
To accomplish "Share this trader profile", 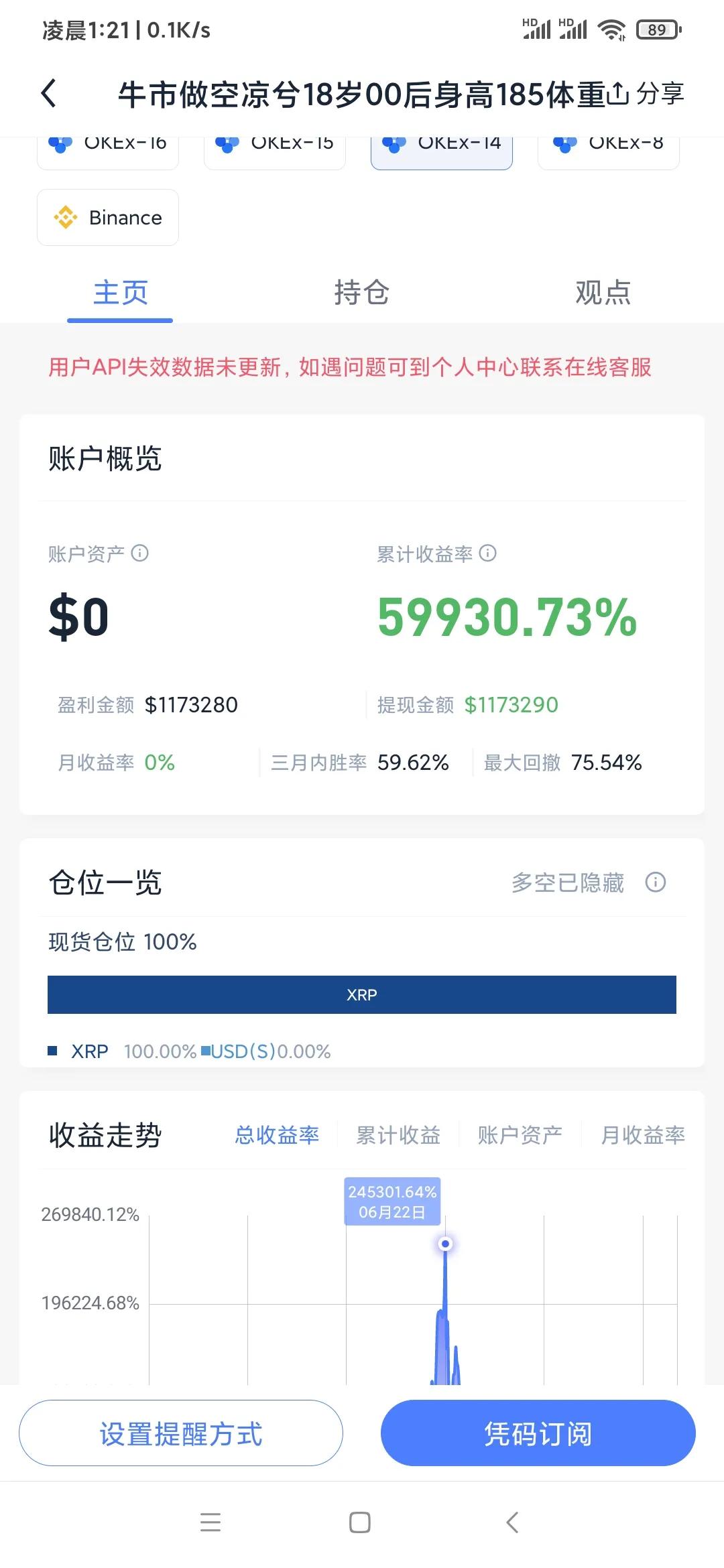I will (646, 93).
